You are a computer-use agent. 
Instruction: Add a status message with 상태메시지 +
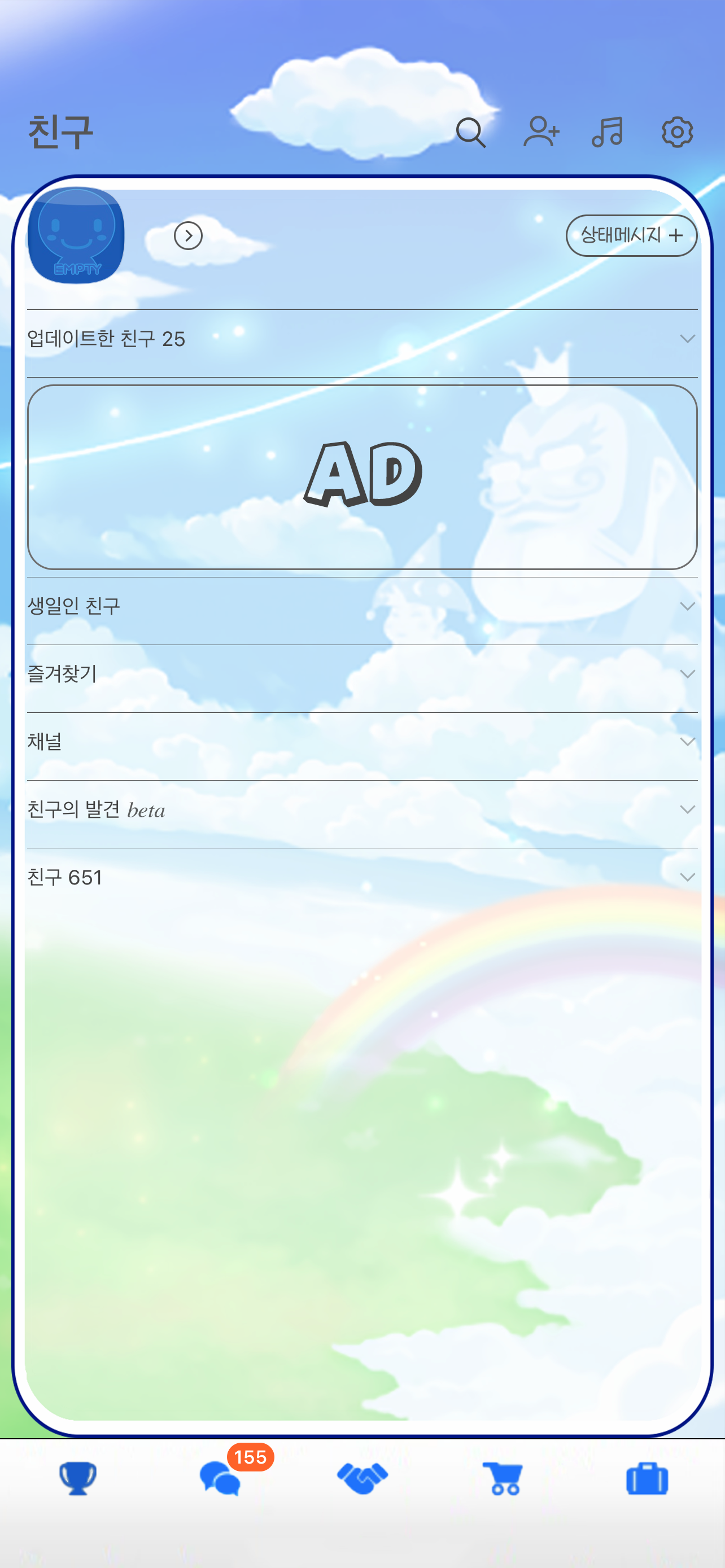pyautogui.click(x=631, y=235)
